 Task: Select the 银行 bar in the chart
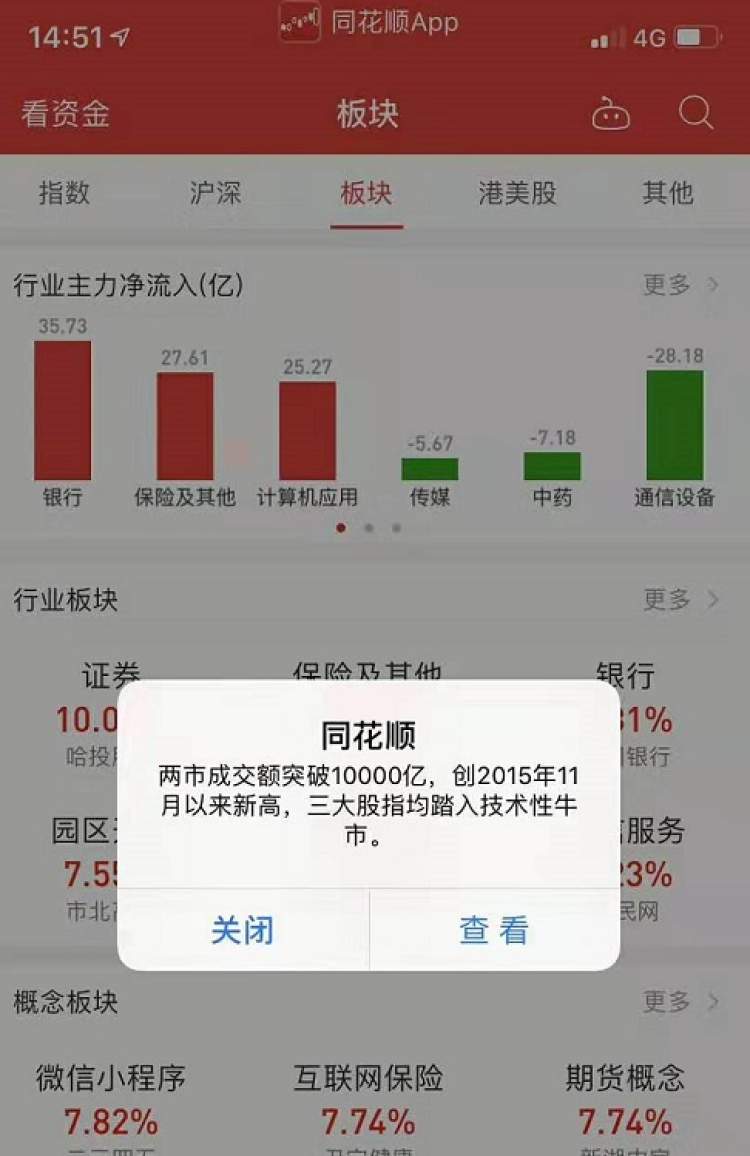point(62,411)
